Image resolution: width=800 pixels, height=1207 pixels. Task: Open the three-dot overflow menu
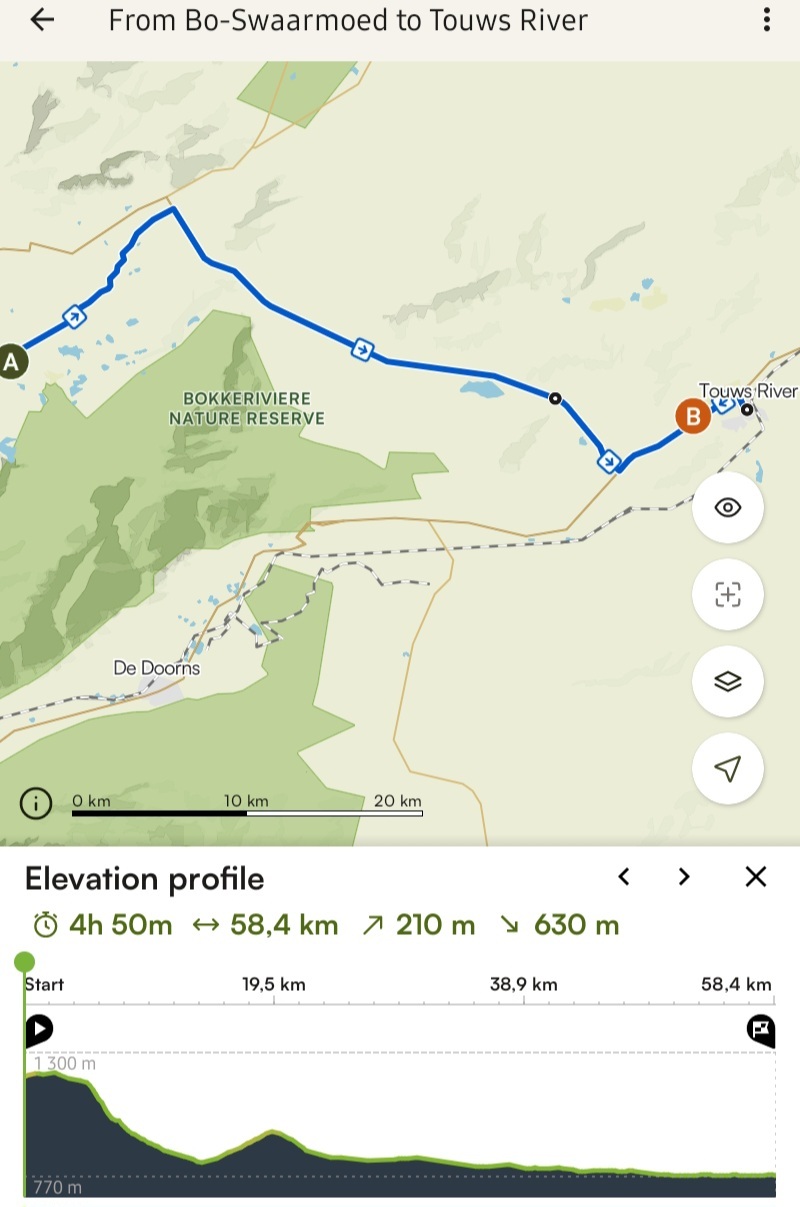tap(767, 20)
